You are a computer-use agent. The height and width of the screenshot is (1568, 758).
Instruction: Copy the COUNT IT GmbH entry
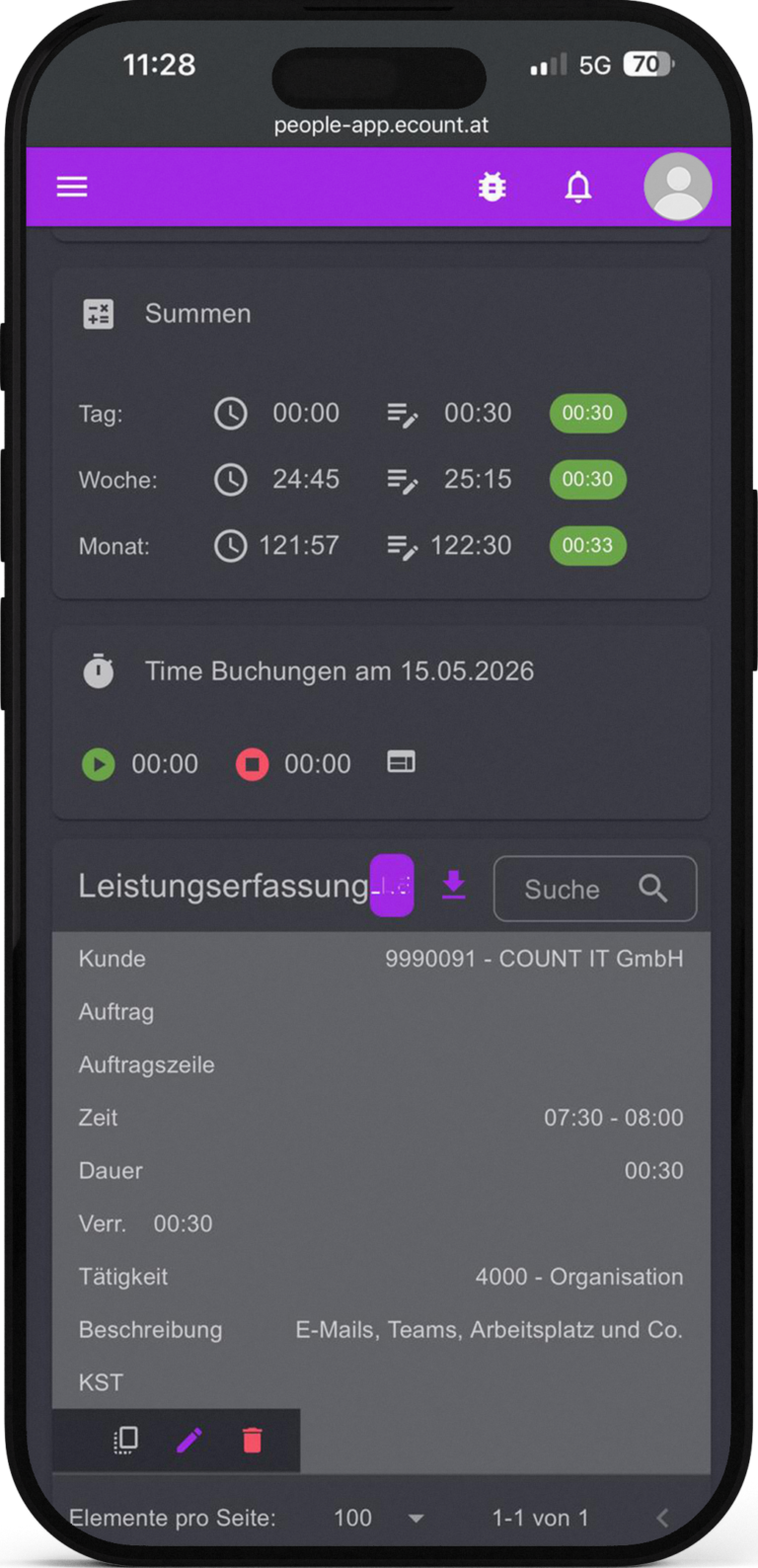[x=125, y=1440]
